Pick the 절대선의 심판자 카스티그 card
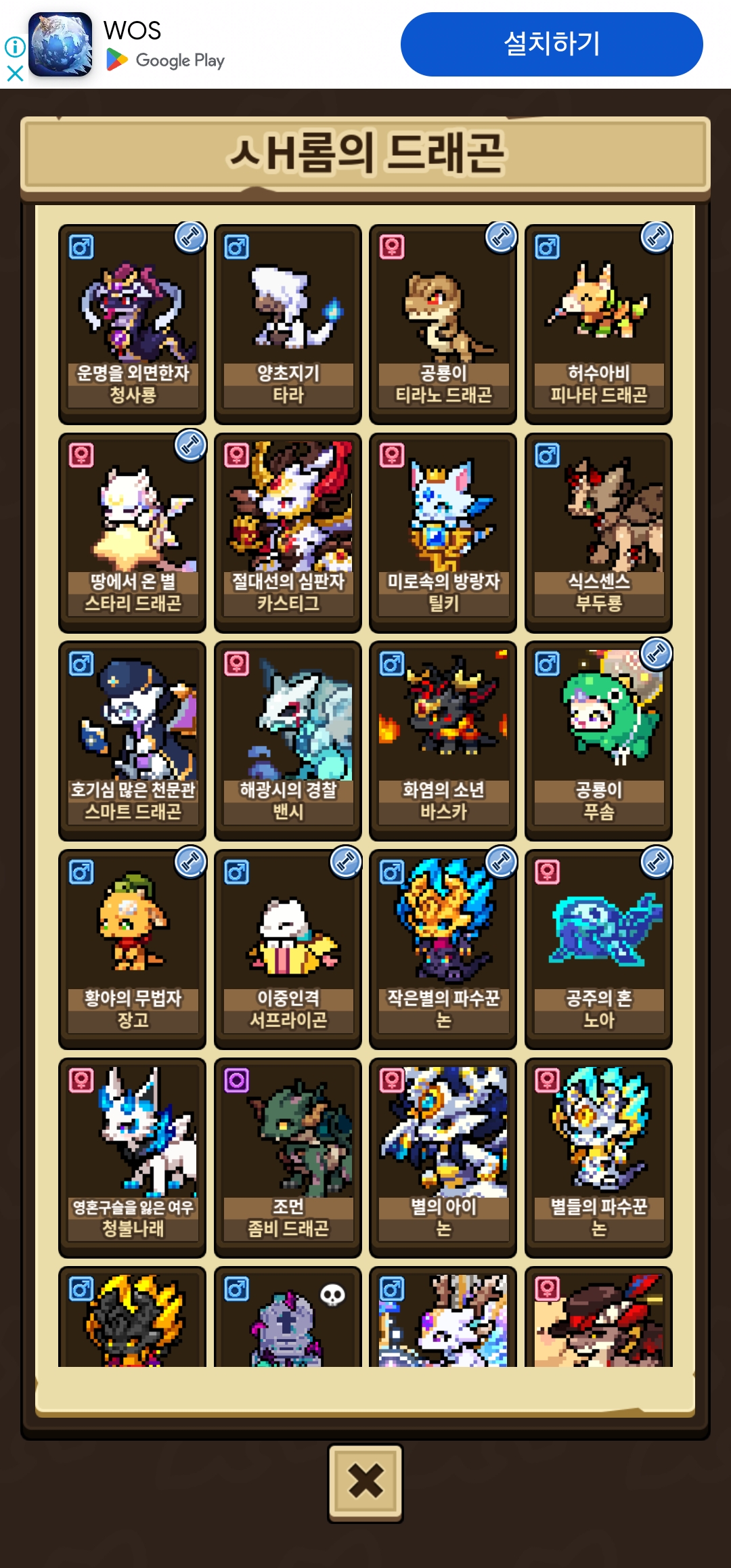The image size is (731, 1568). (288, 533)
